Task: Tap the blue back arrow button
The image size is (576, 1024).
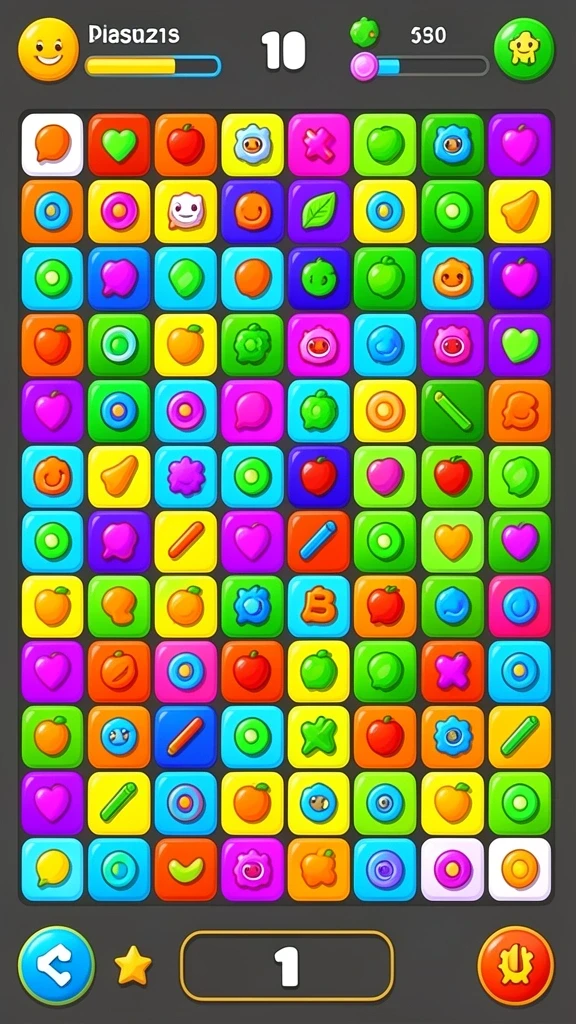Action: click(56, 965)
